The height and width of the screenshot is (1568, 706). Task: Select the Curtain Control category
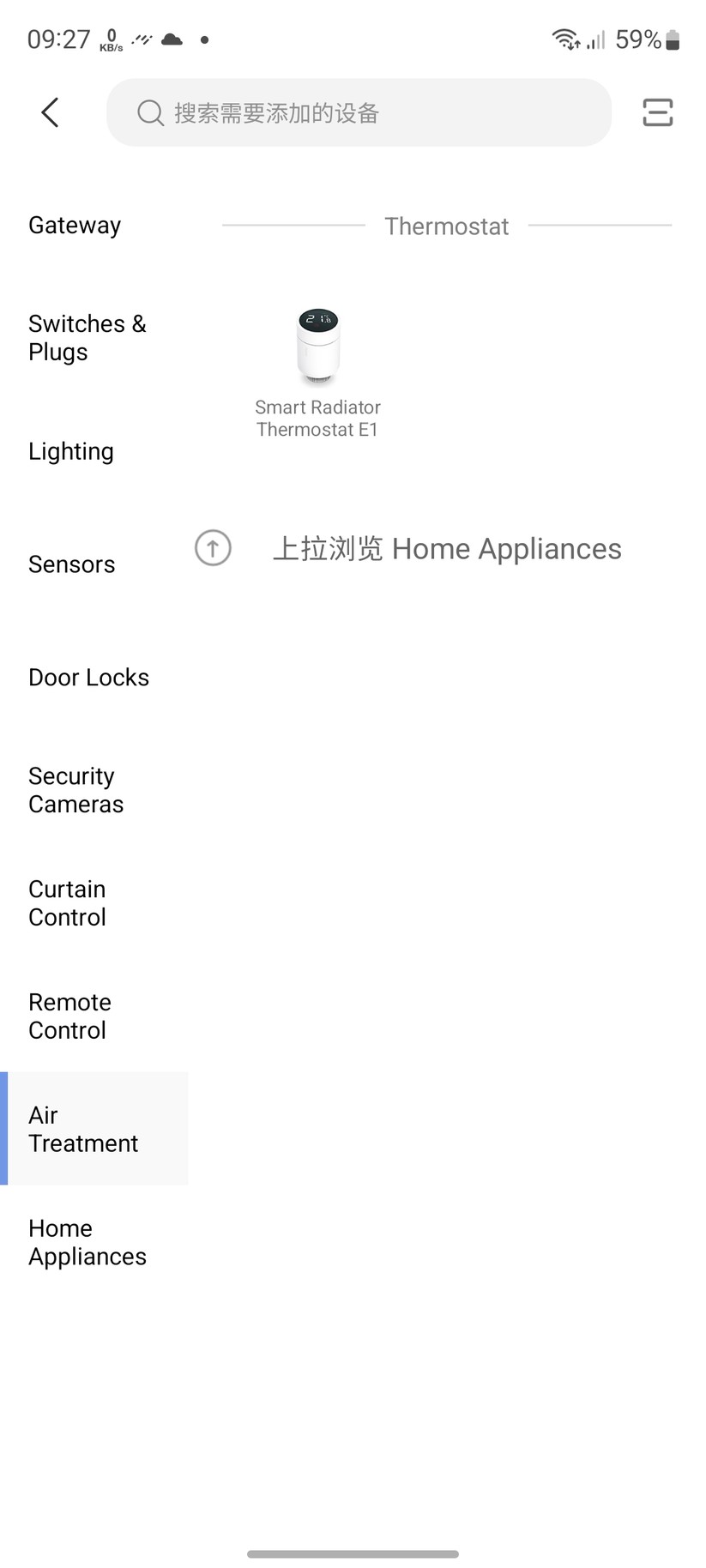67,902
